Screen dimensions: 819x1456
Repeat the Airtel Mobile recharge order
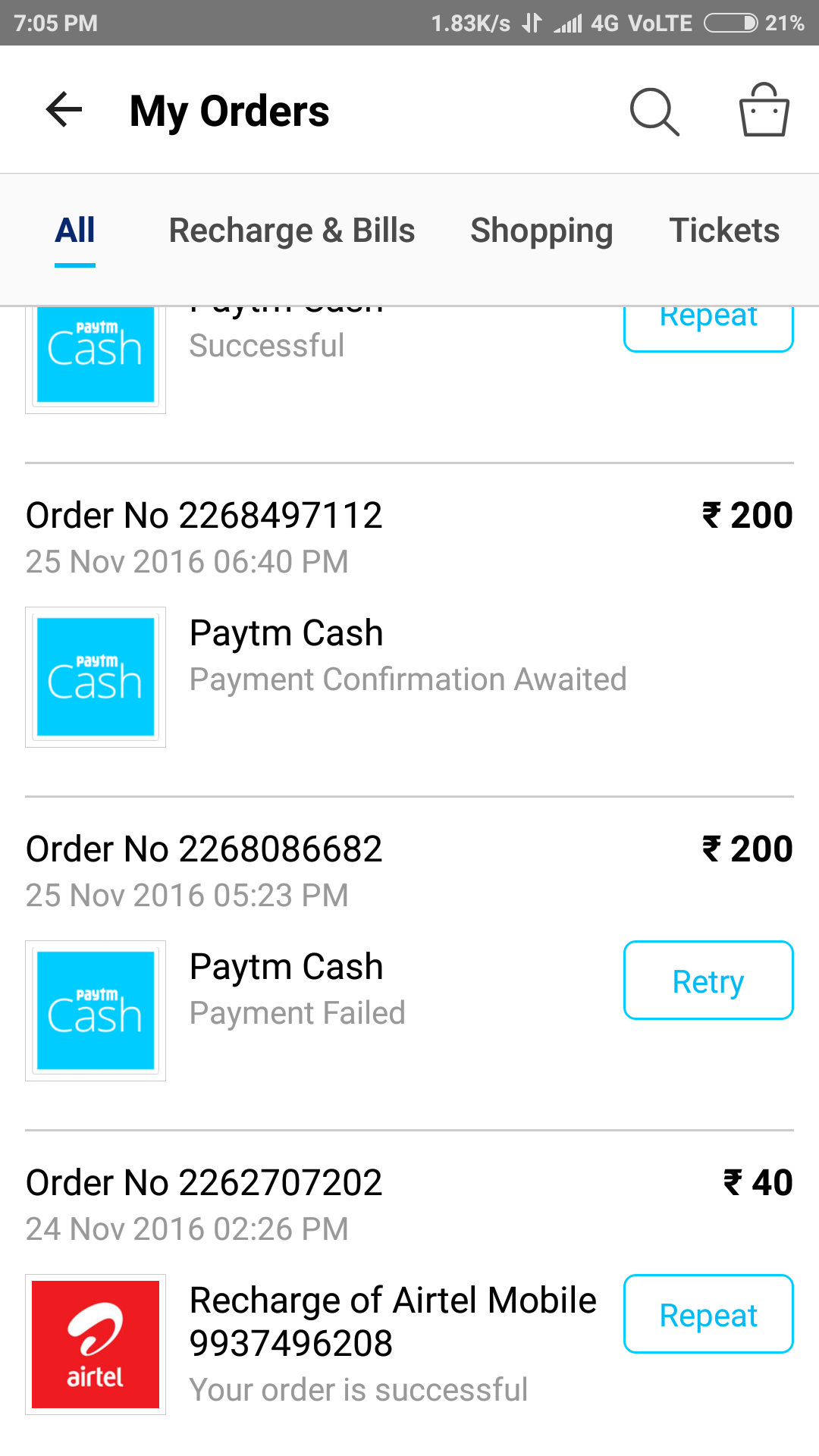pyautogui.click(x=708, y=1314)
